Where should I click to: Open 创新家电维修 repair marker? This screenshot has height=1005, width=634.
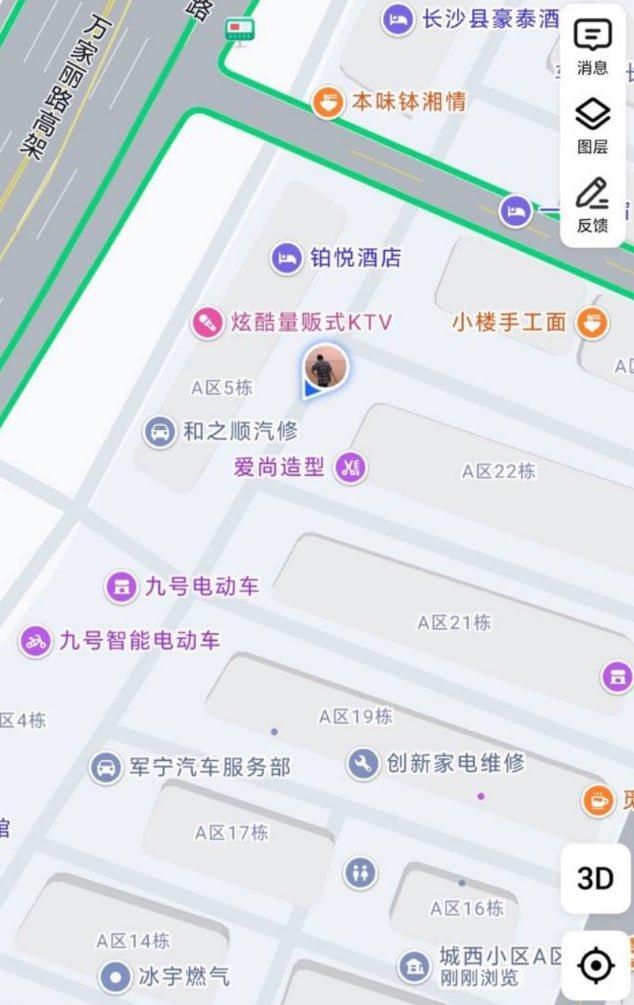click(362, 764)
